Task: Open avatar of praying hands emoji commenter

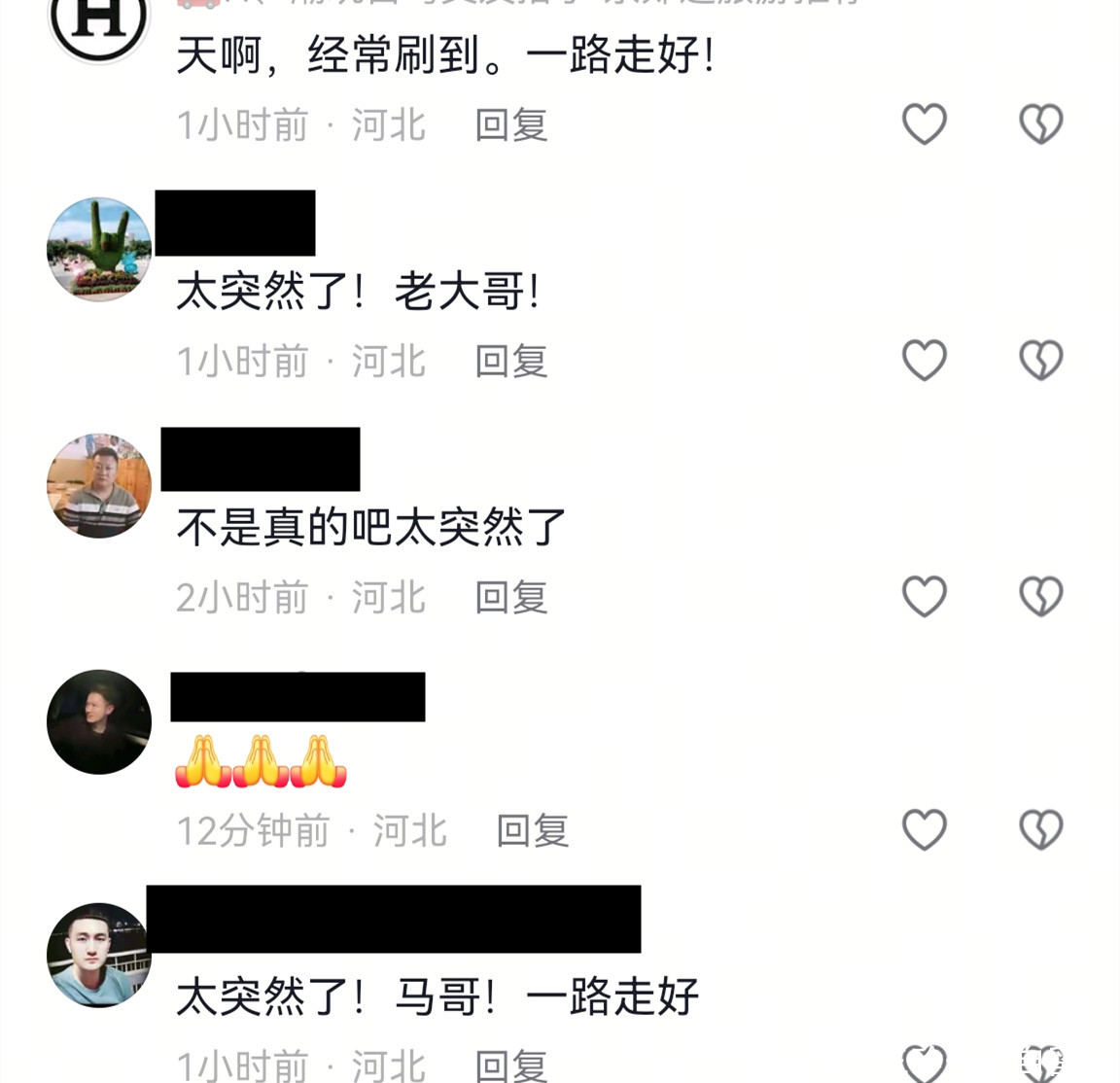Action: tap(99, 721)
